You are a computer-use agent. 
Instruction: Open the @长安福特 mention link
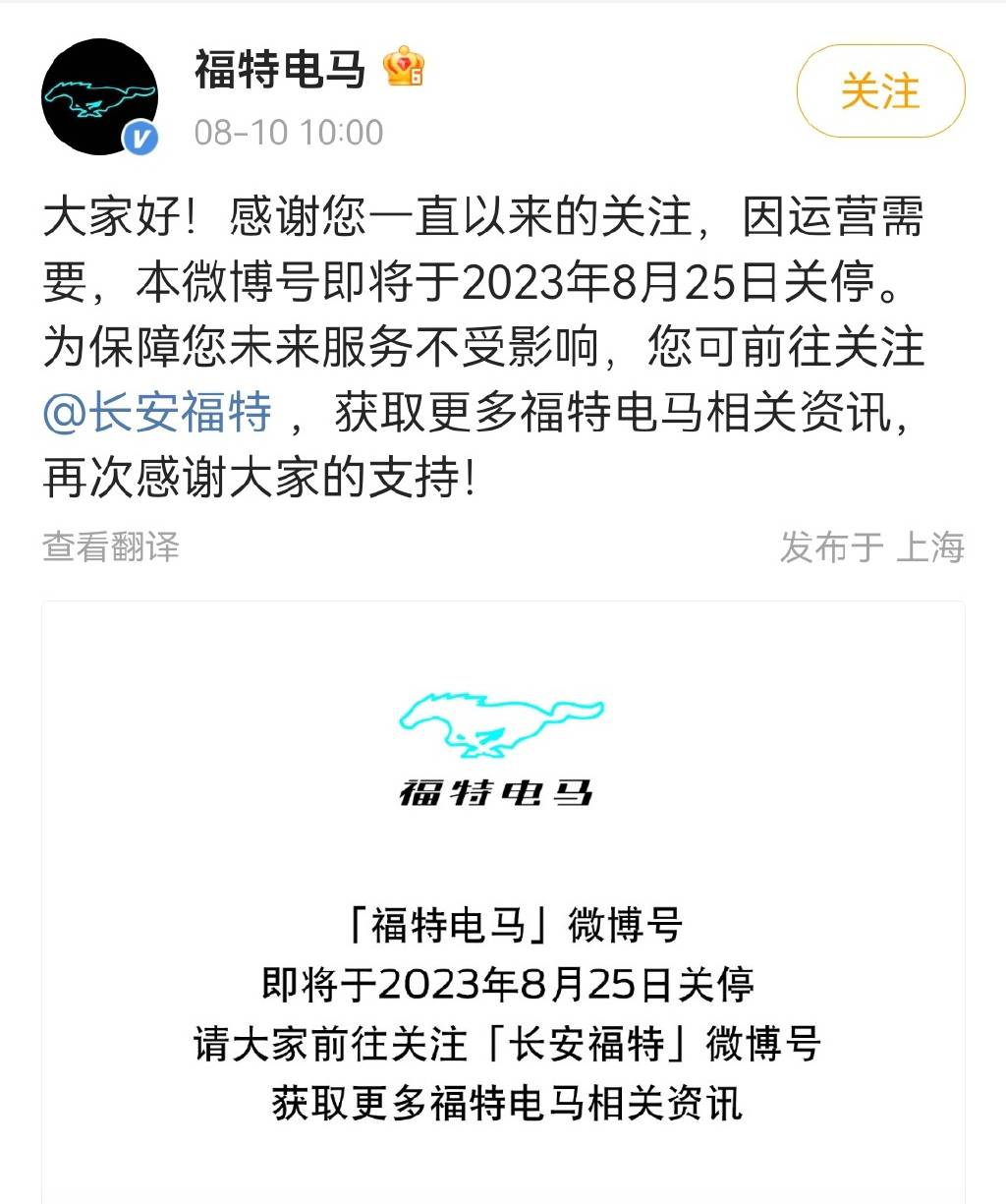157,413
